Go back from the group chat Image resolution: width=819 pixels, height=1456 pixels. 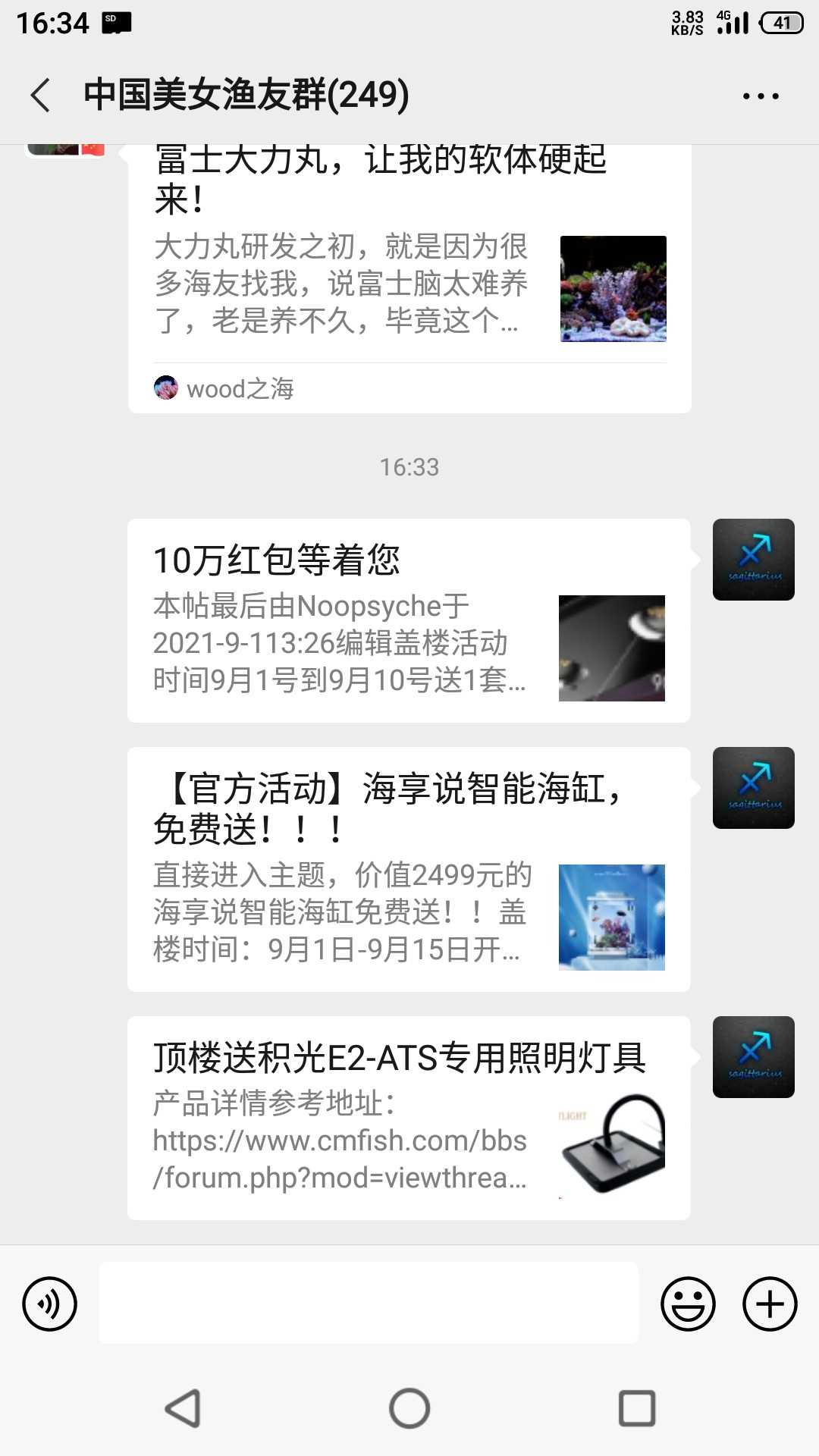41,96
